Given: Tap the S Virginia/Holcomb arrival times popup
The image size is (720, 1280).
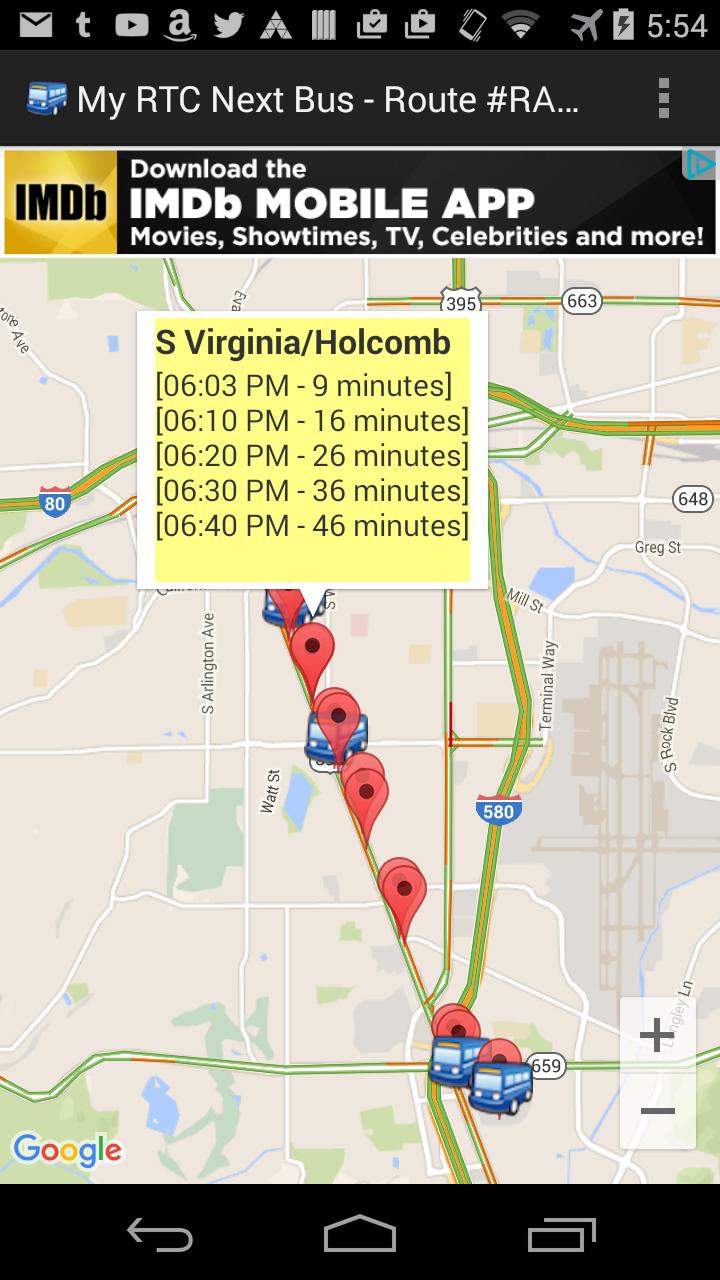Looking at the screenshot, I should point(312,450).
